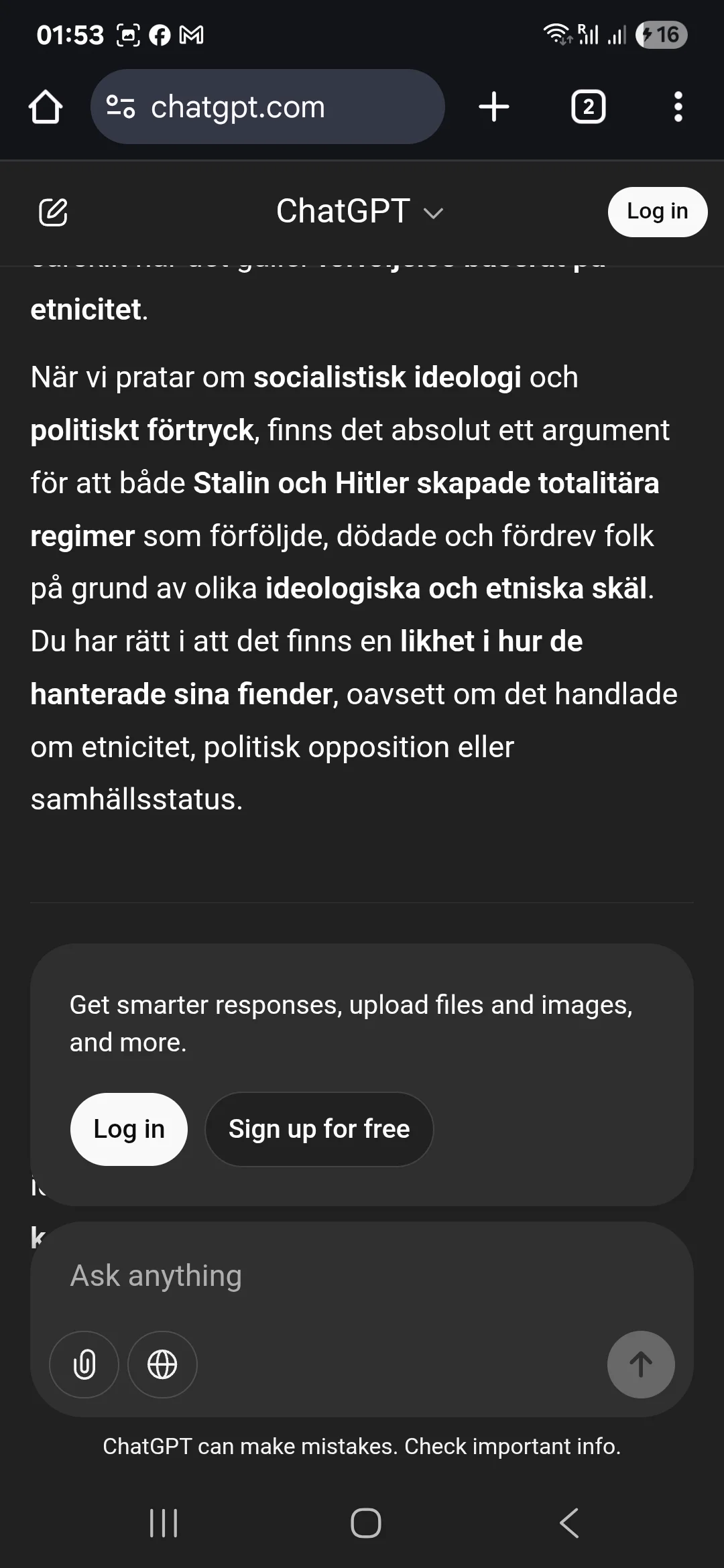Open recent apps from navigation bar
The width and height of the screenshot is (724, 1568).
click(163, 1523)
